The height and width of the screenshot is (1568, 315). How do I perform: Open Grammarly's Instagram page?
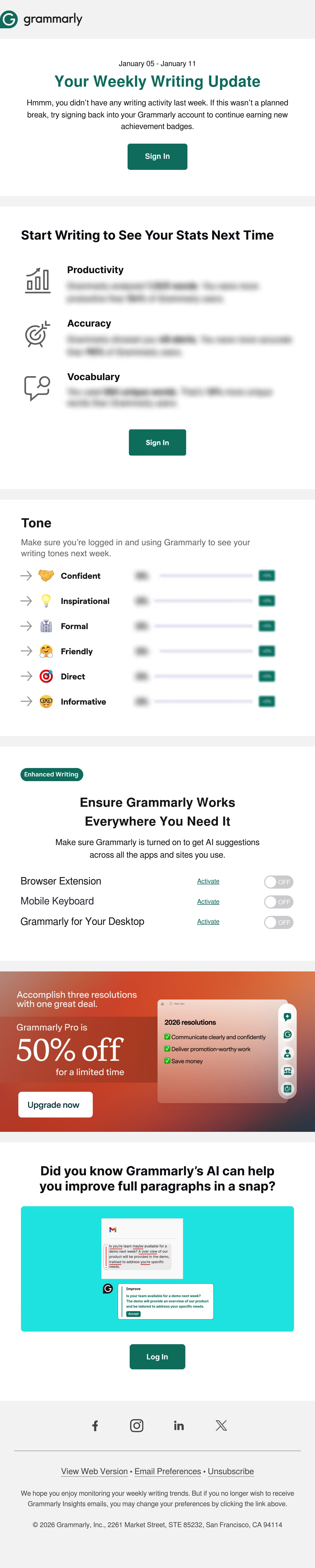pos(137,1426)
